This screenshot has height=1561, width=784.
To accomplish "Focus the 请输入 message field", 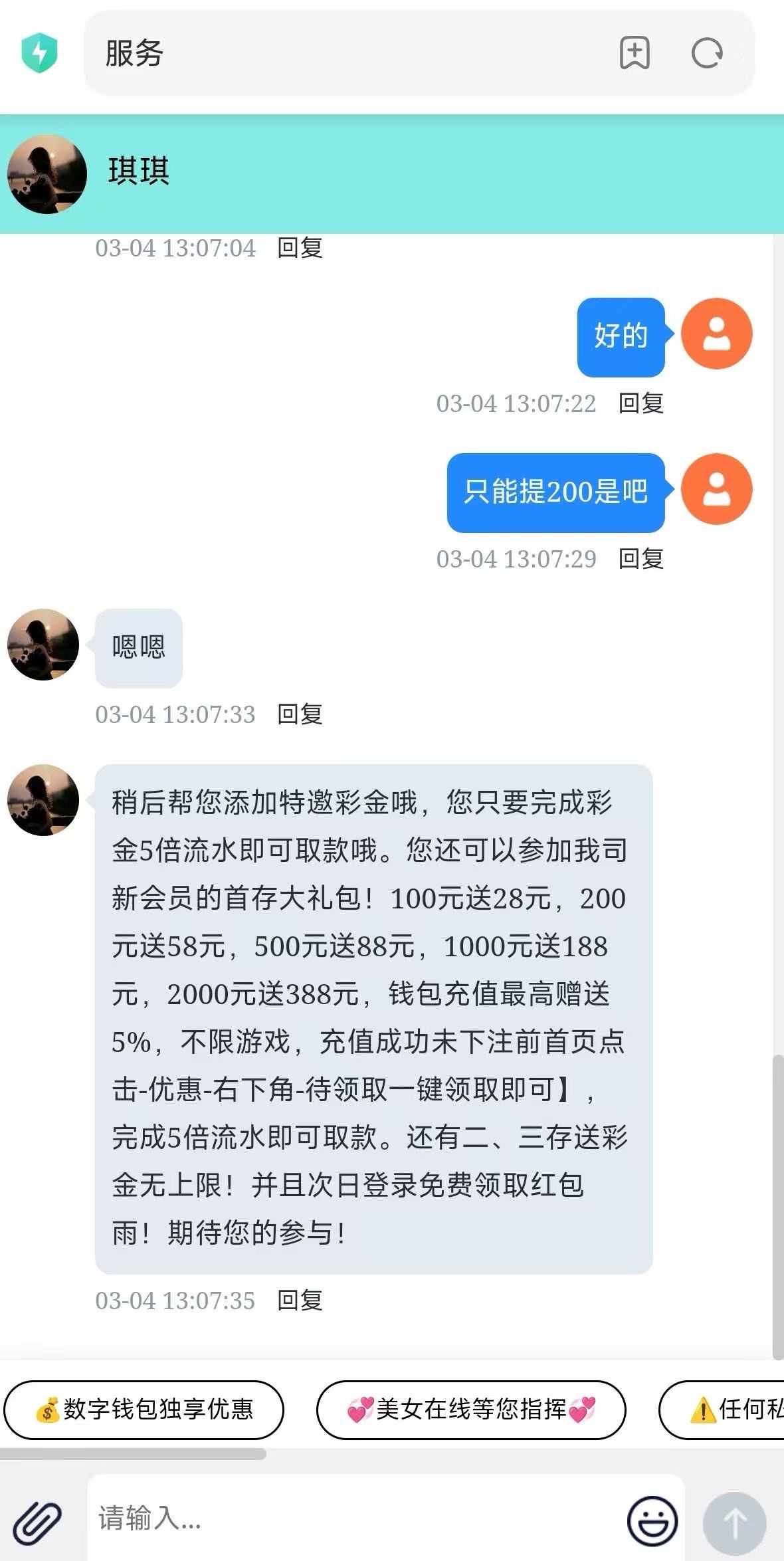I will coord(352,1519).
